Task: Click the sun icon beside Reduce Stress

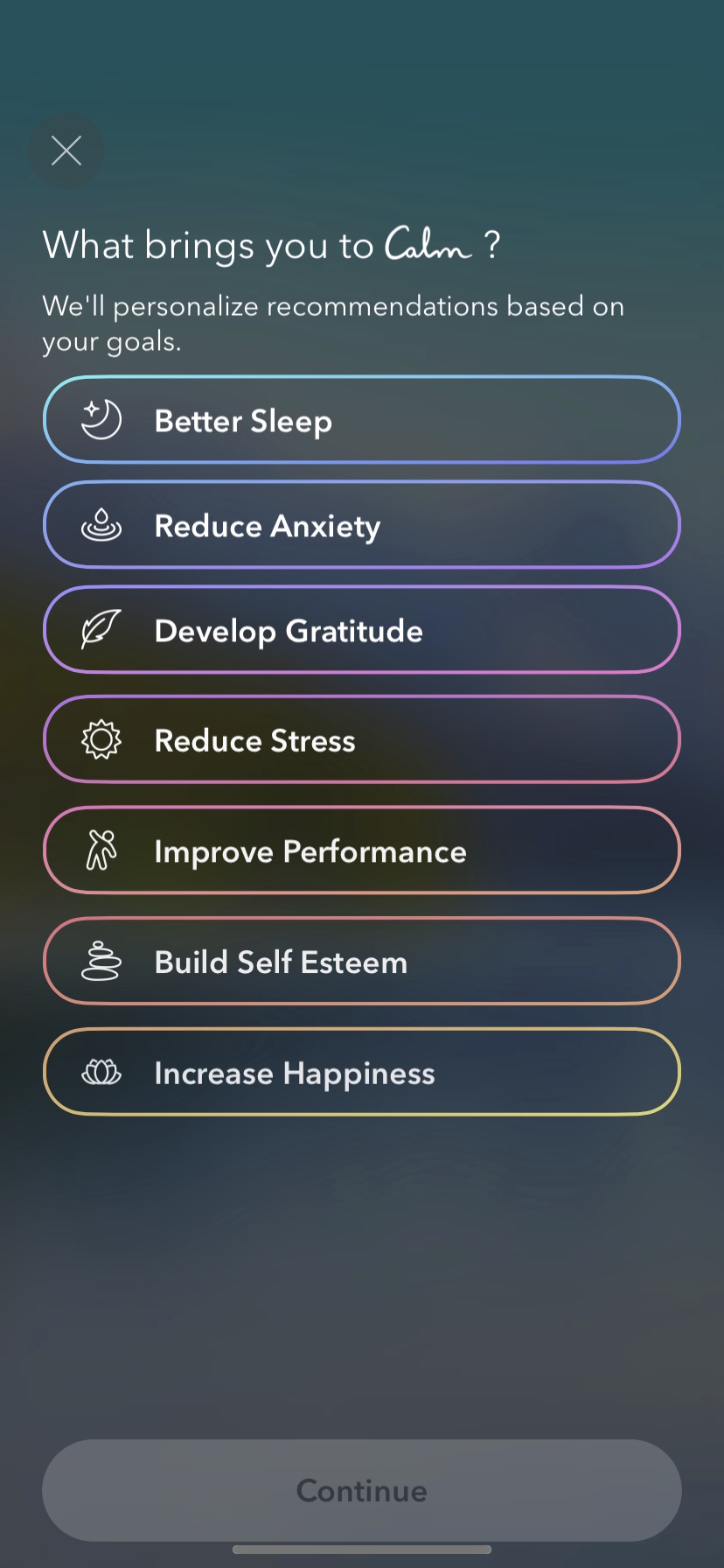Action: click(x=101, y=739)
